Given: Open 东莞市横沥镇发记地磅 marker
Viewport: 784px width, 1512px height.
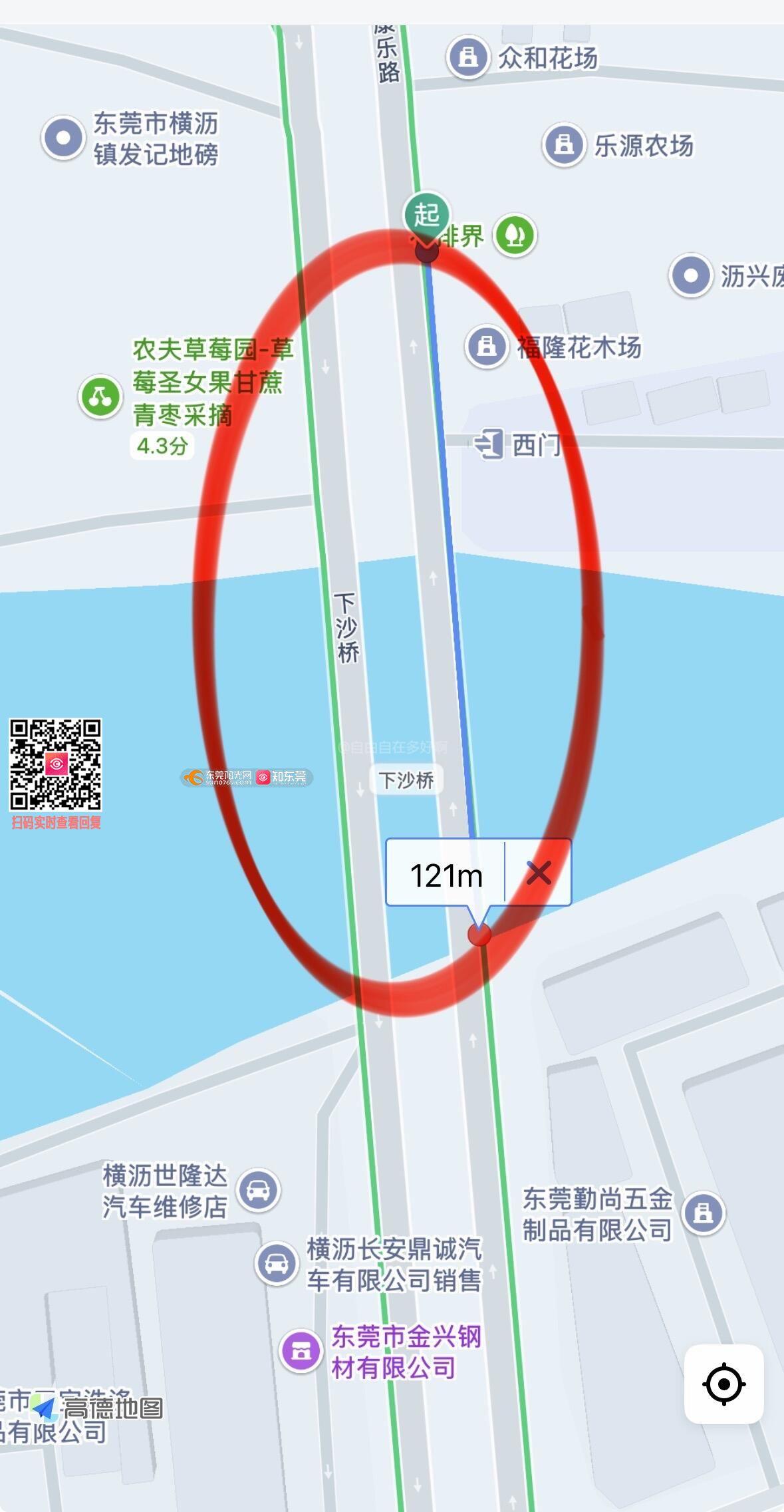Looking at the screenshot, I should tap(63, 138).
